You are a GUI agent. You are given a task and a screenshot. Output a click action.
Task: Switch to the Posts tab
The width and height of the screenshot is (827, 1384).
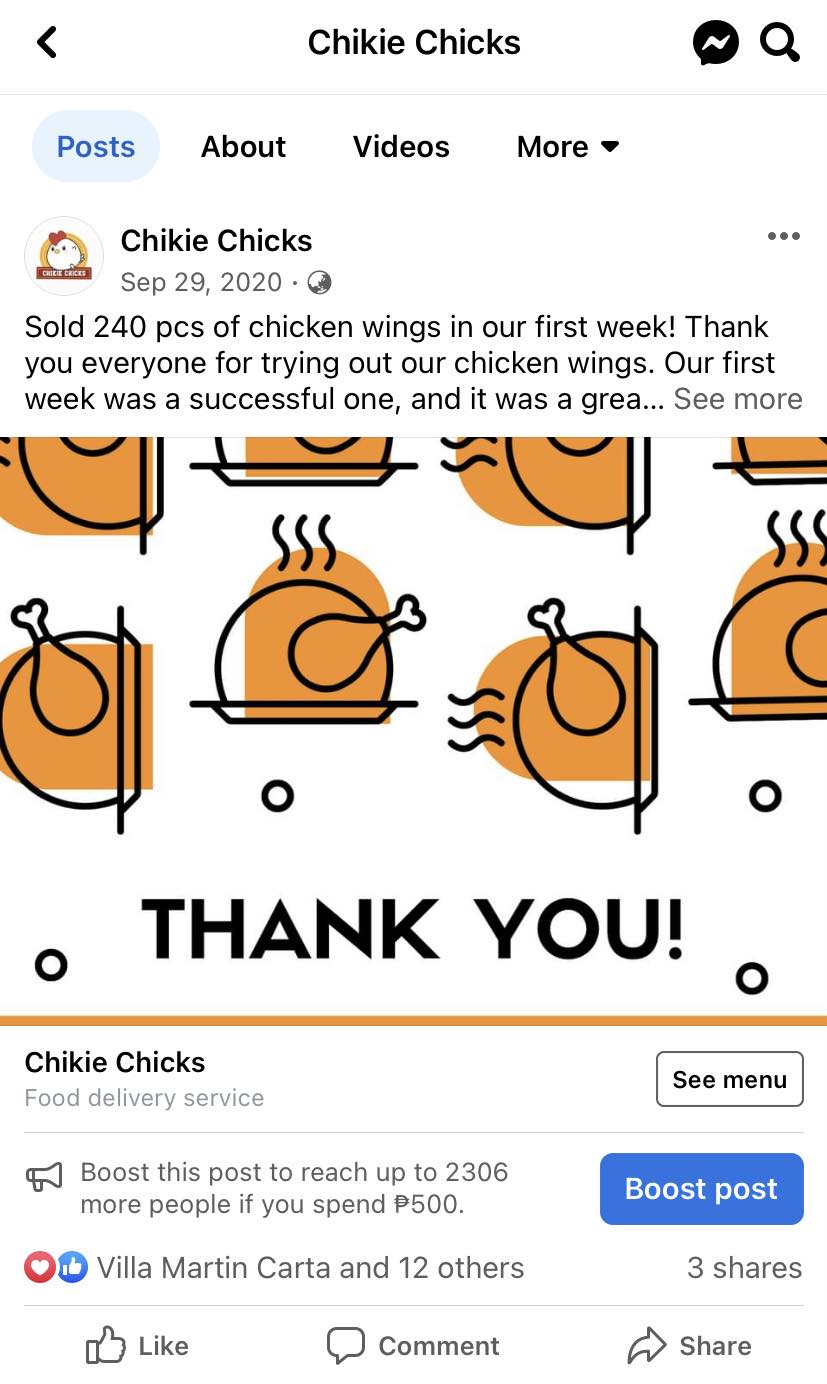pos(96,147)
